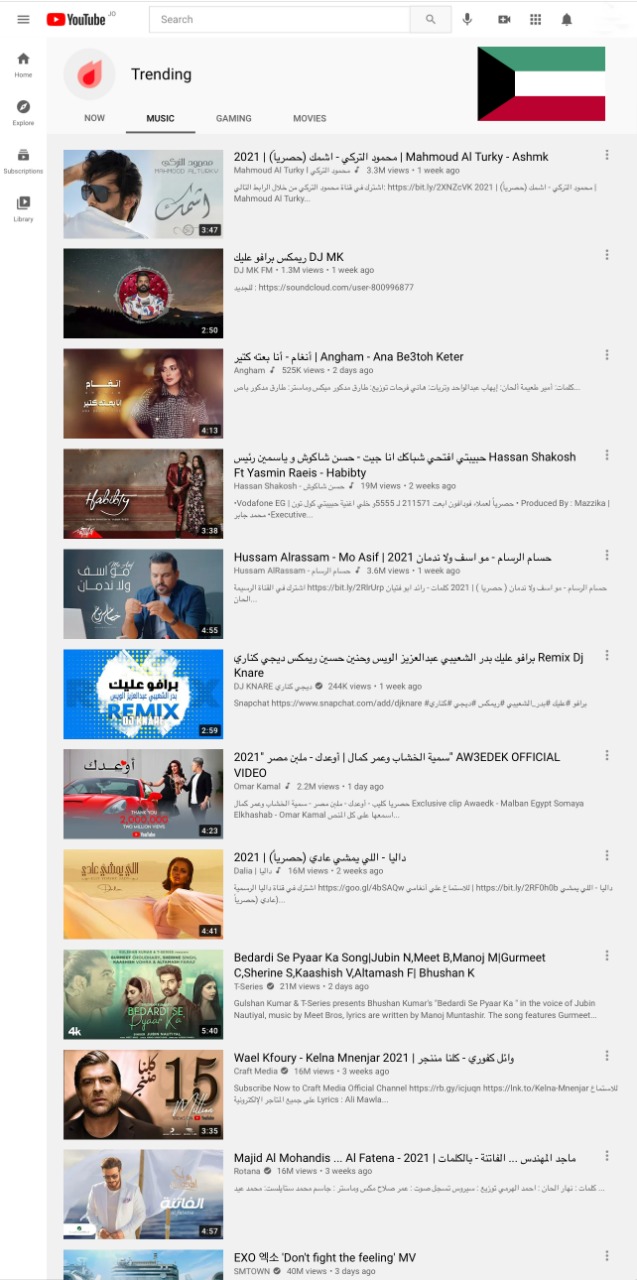
Task: Switch to the Now trending tab
Action: click(94, 118)
